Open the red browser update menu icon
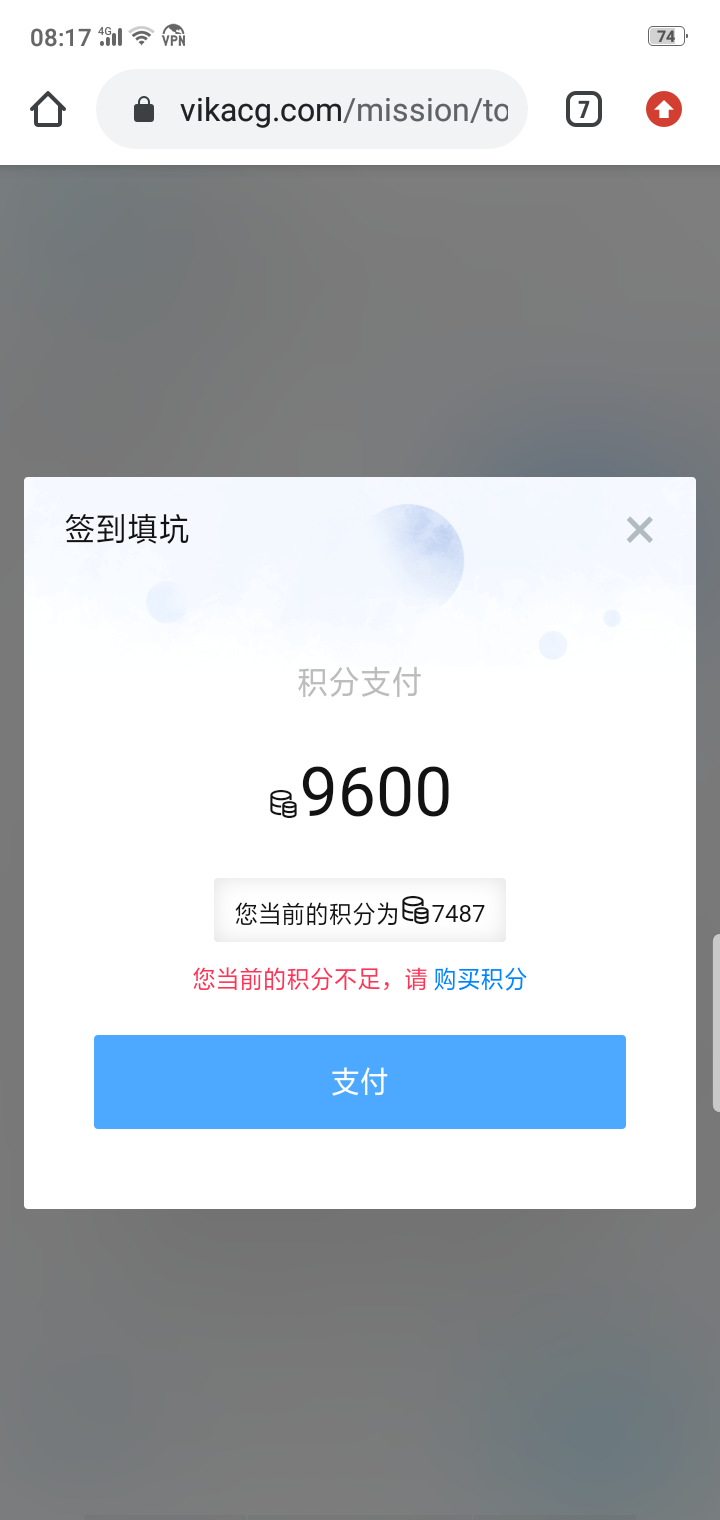Image resolution: width=720 pixels, height=1520 pixels. tap(664, 109)
